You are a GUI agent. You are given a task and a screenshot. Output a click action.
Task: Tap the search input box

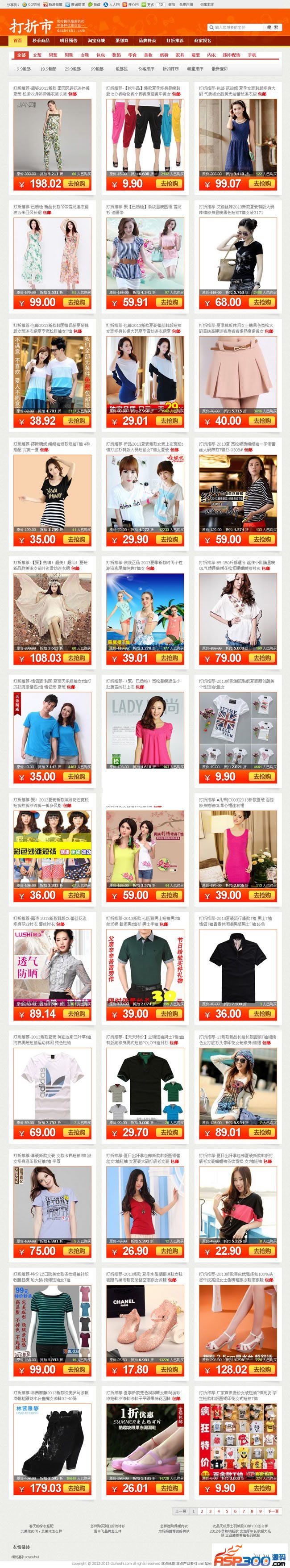(236, 27)
